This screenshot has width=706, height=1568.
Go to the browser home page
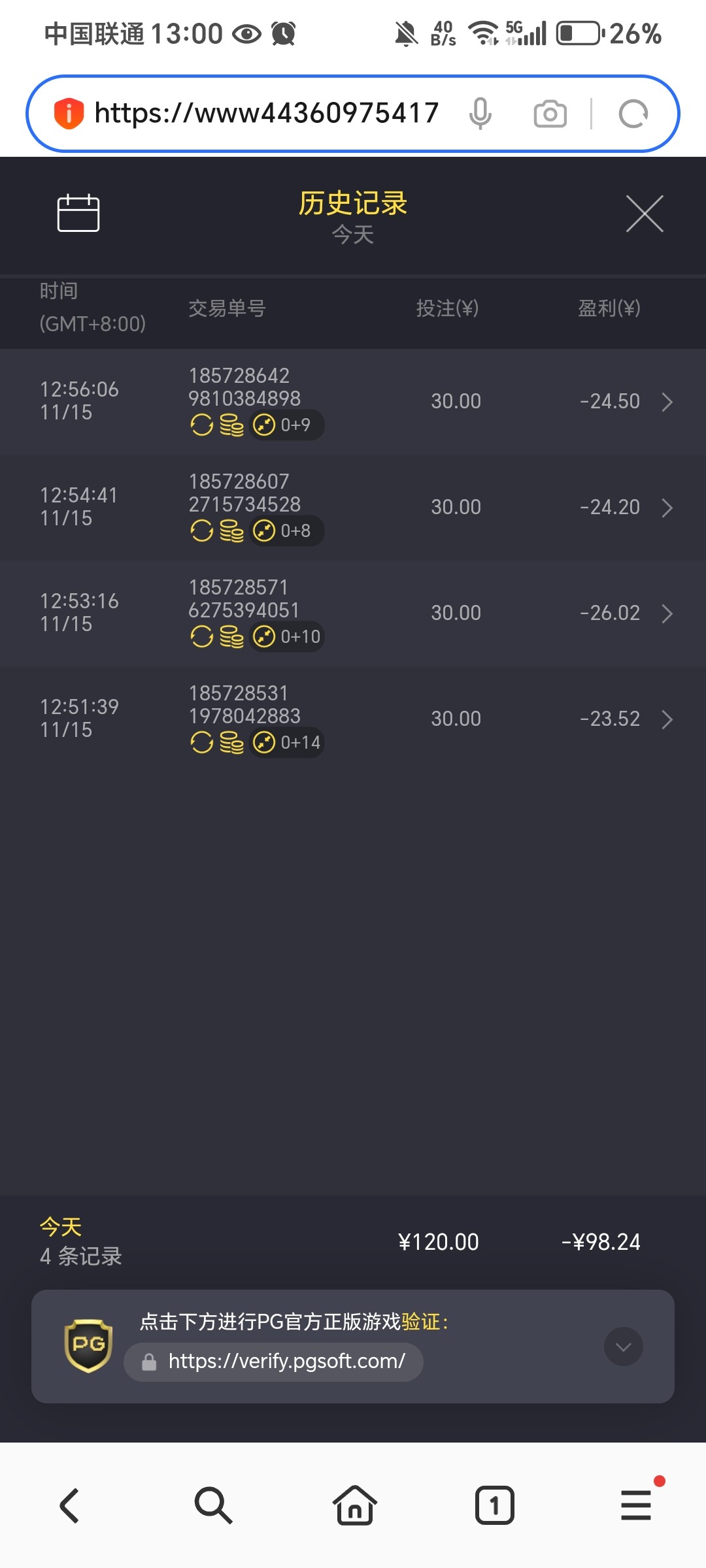click(354, 1505)
